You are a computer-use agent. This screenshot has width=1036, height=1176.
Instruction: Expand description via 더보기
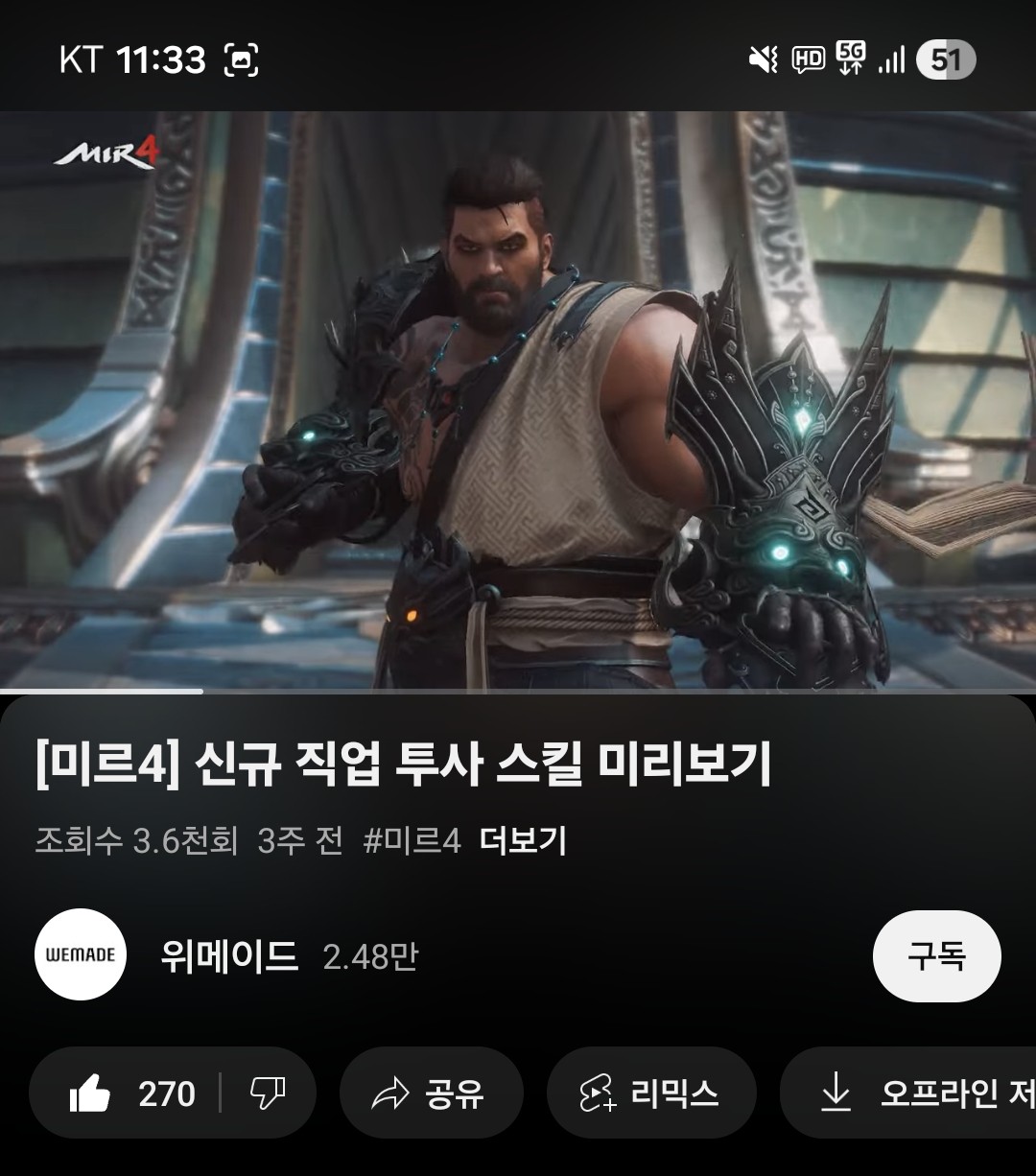point(523,841)
